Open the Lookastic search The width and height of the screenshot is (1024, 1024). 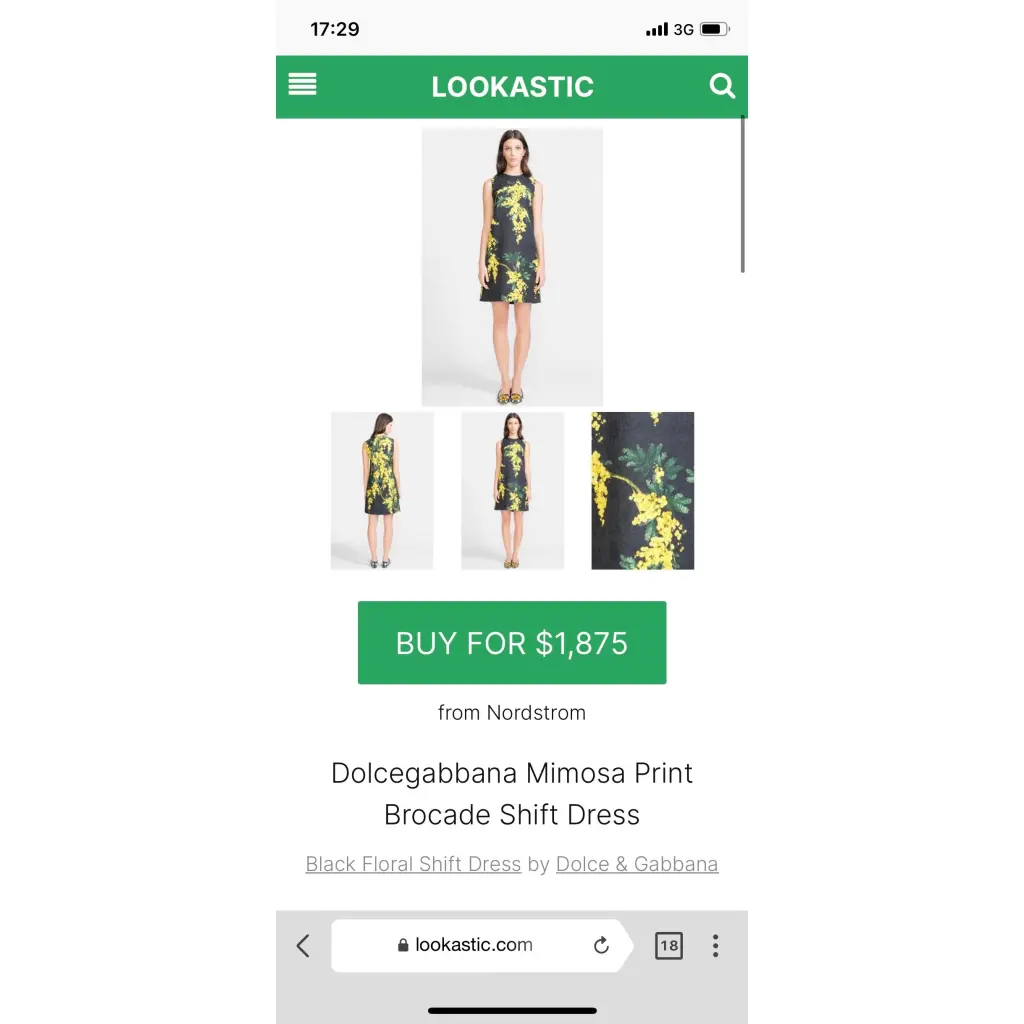tap(722, 86)
